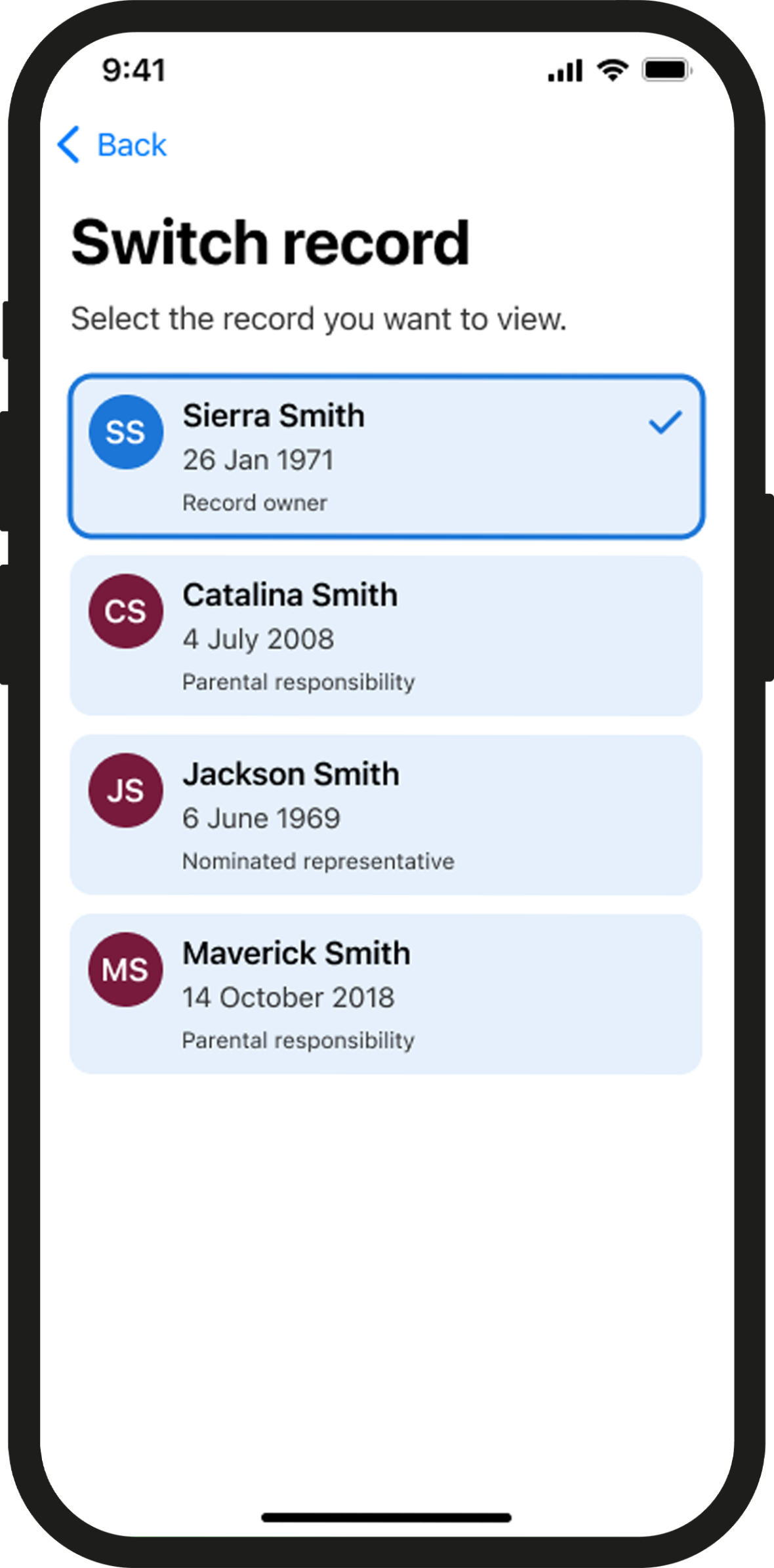
Task: Switch to Catalina Smith's record
Action: pos(386,636)
